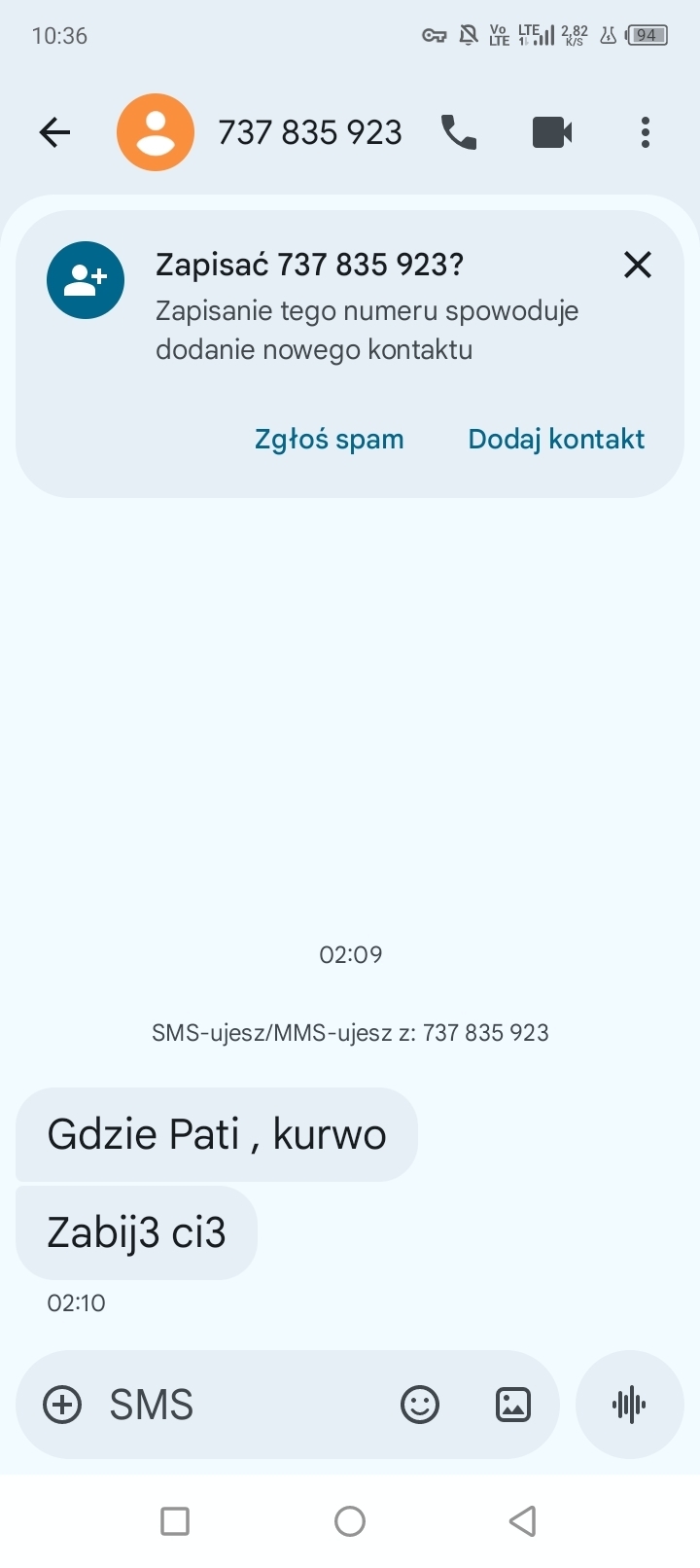The height and width of the screenshot is (1568, 700).
Task: Open the orange contact avatar
Action: [x=156, y=132]
